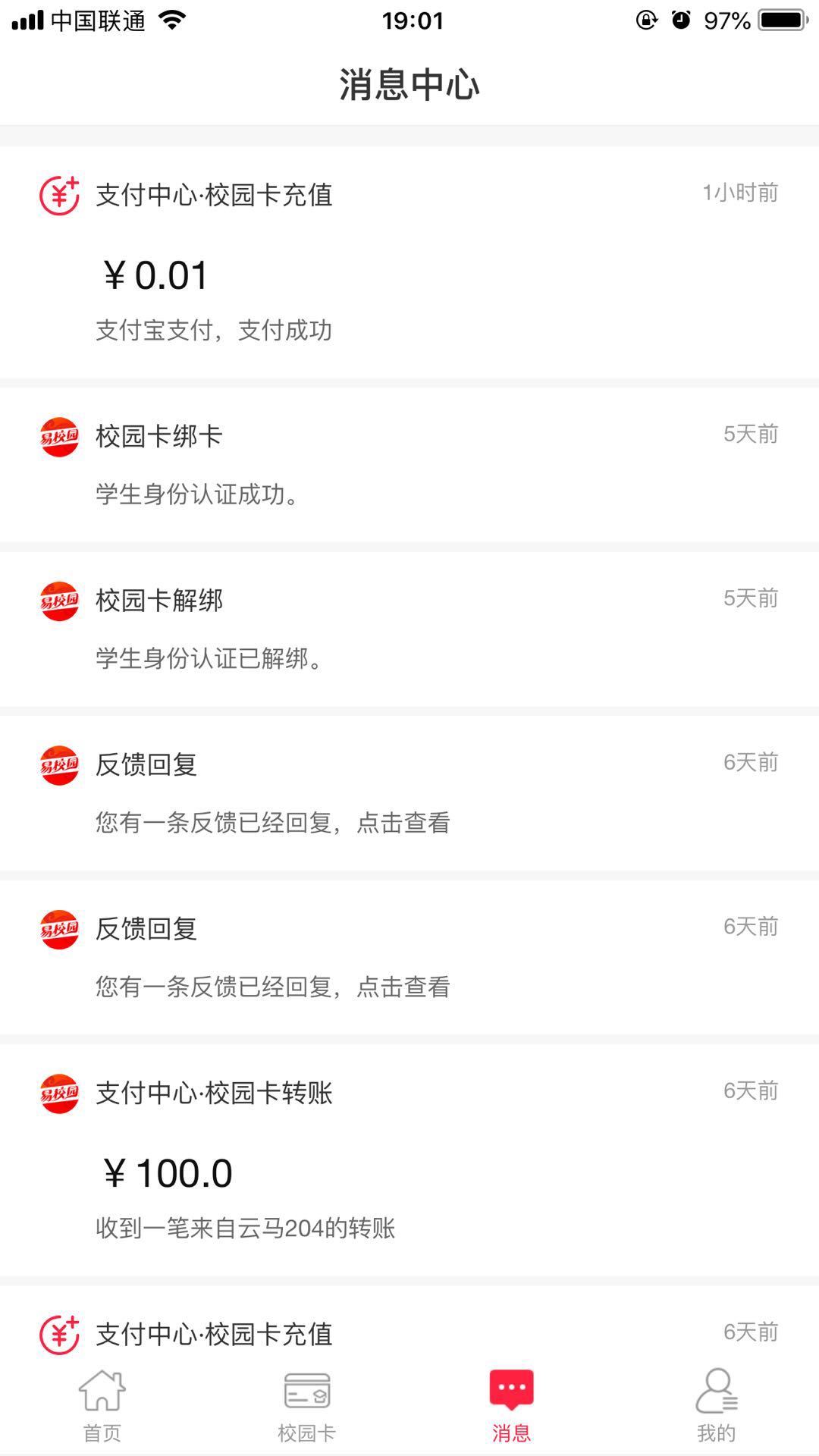View the 校园卡绑卡 notification

click(x=409, y=464)
